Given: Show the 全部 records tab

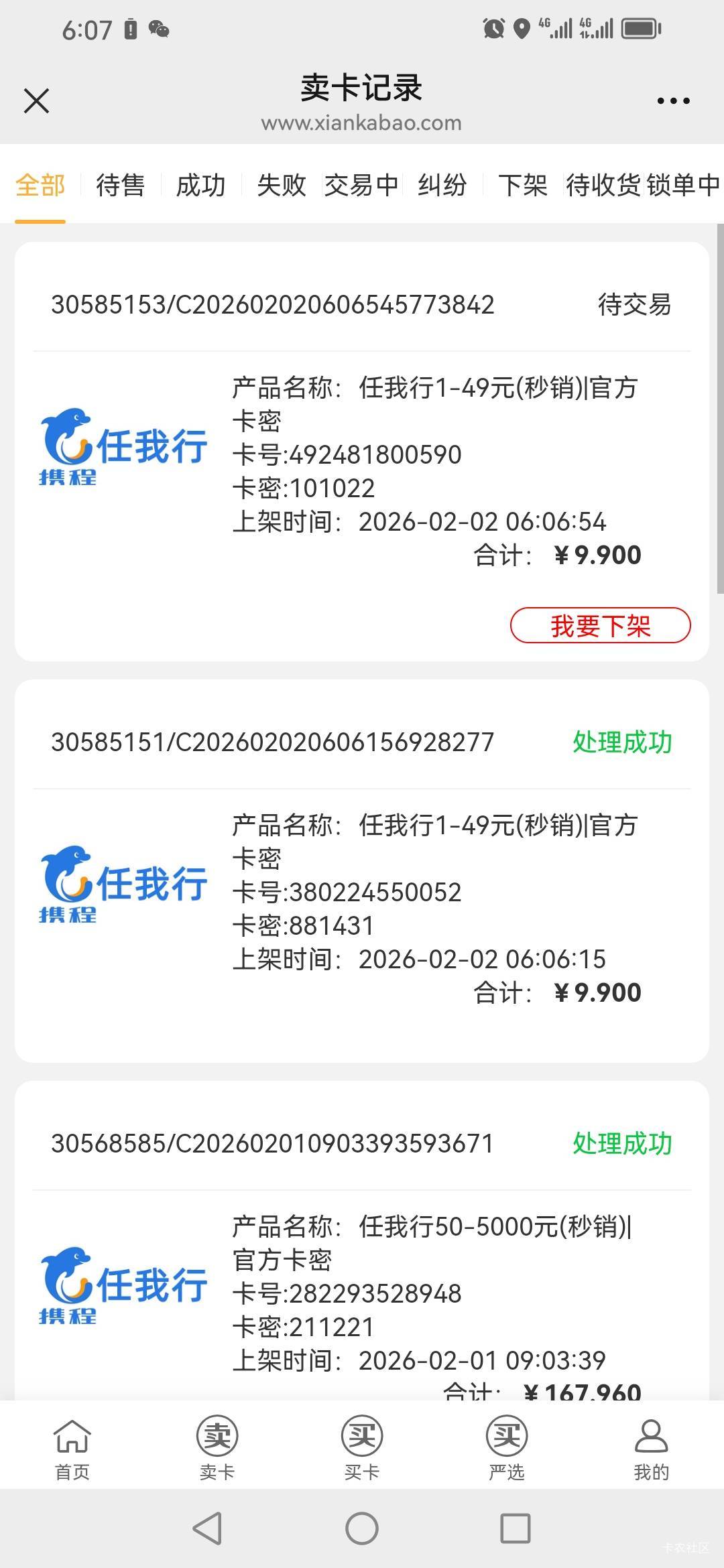Looking at the screenshot, I should point(40,185).
